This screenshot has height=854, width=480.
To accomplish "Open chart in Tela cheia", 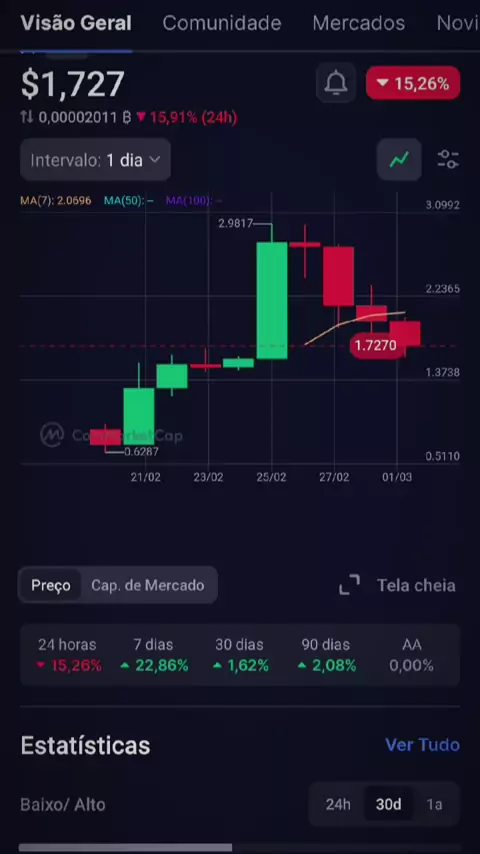I will coord(397,585).
